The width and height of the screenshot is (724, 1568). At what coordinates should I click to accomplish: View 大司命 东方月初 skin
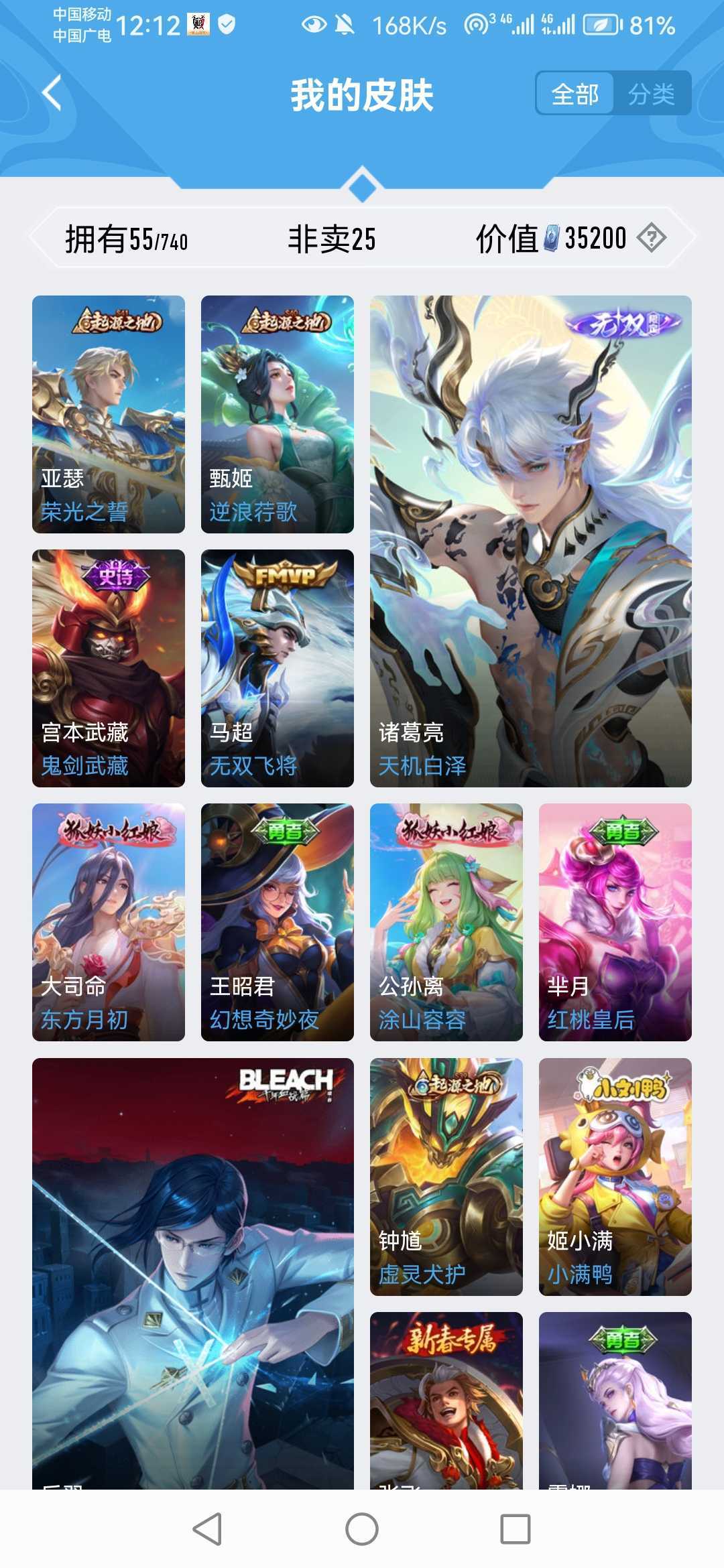(109, 922)
